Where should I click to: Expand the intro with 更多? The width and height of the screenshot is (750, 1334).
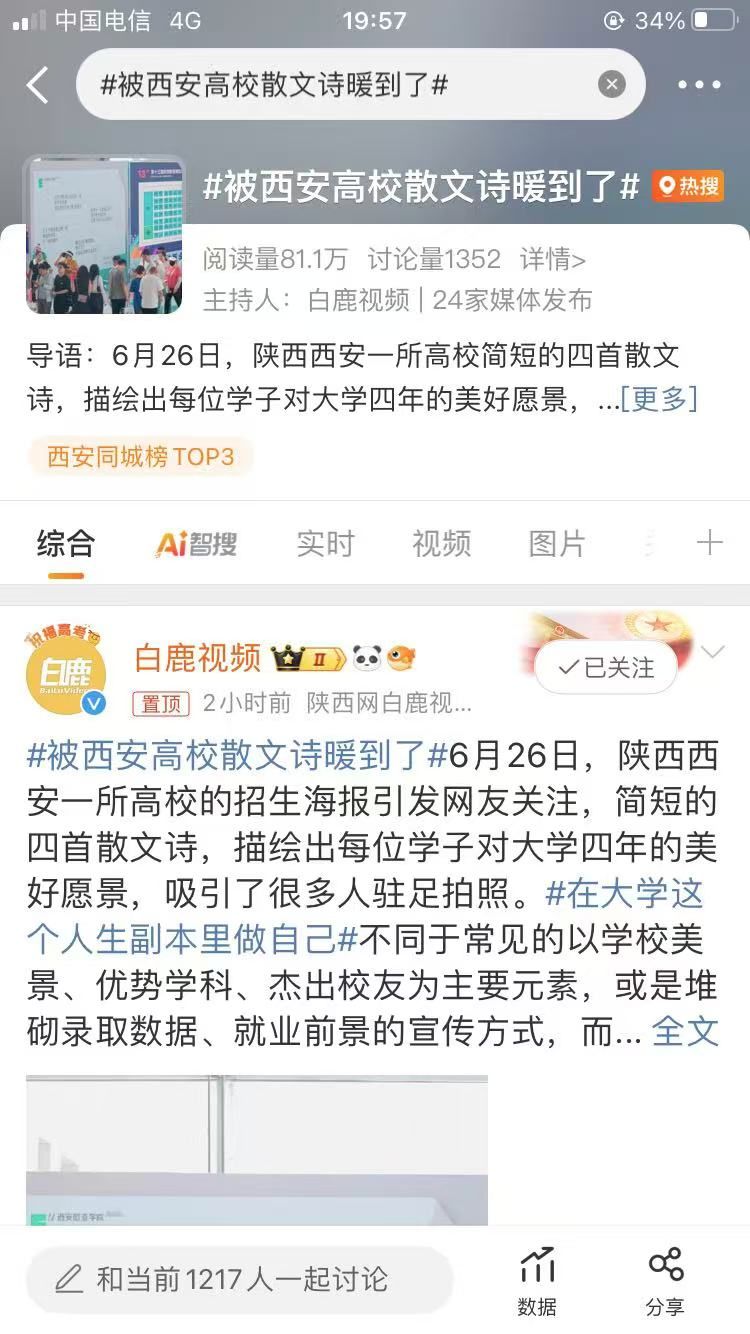(658, 399)
